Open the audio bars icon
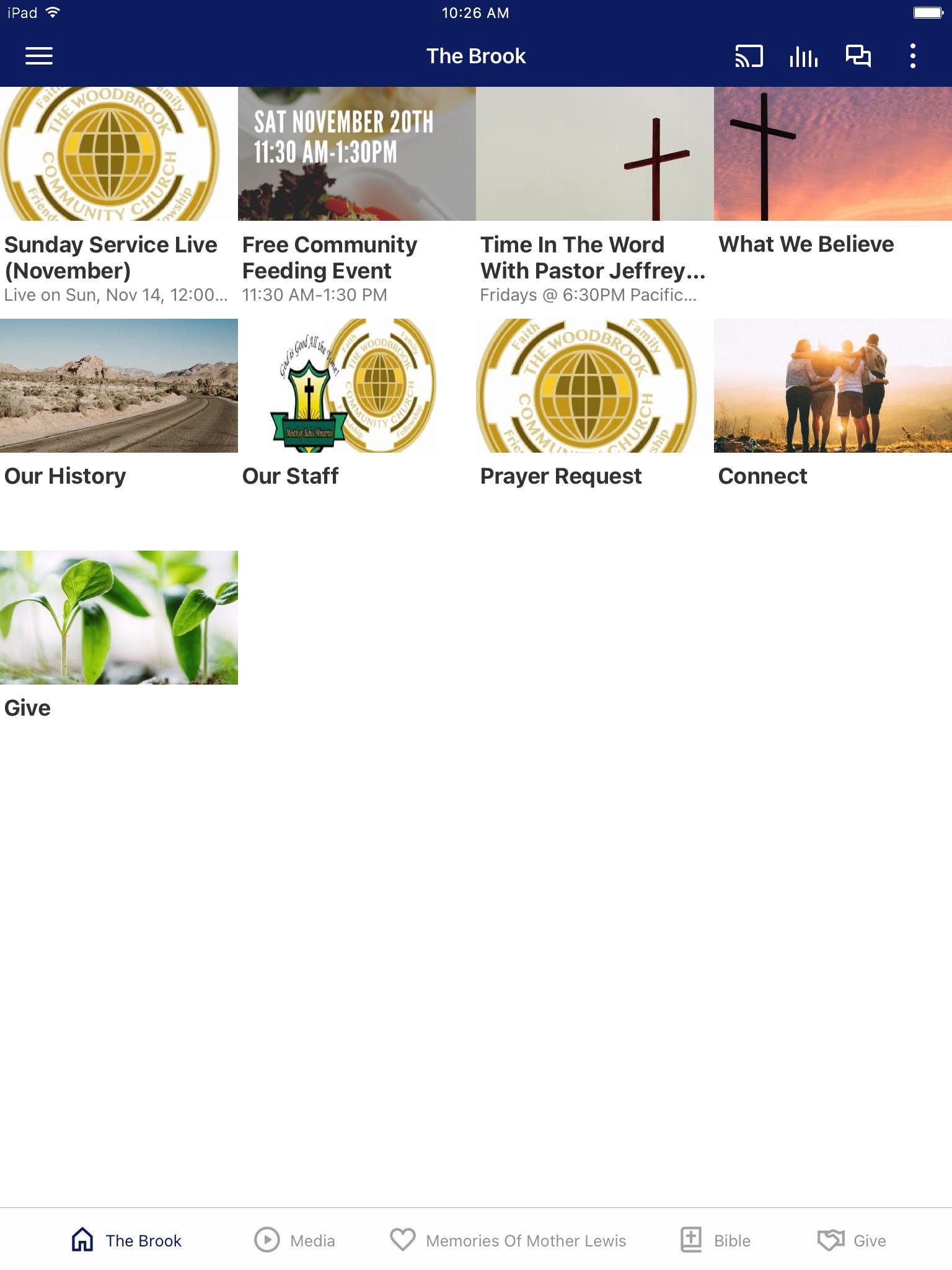The height and width of the screenshot is (1270, 952). (803, 56)
